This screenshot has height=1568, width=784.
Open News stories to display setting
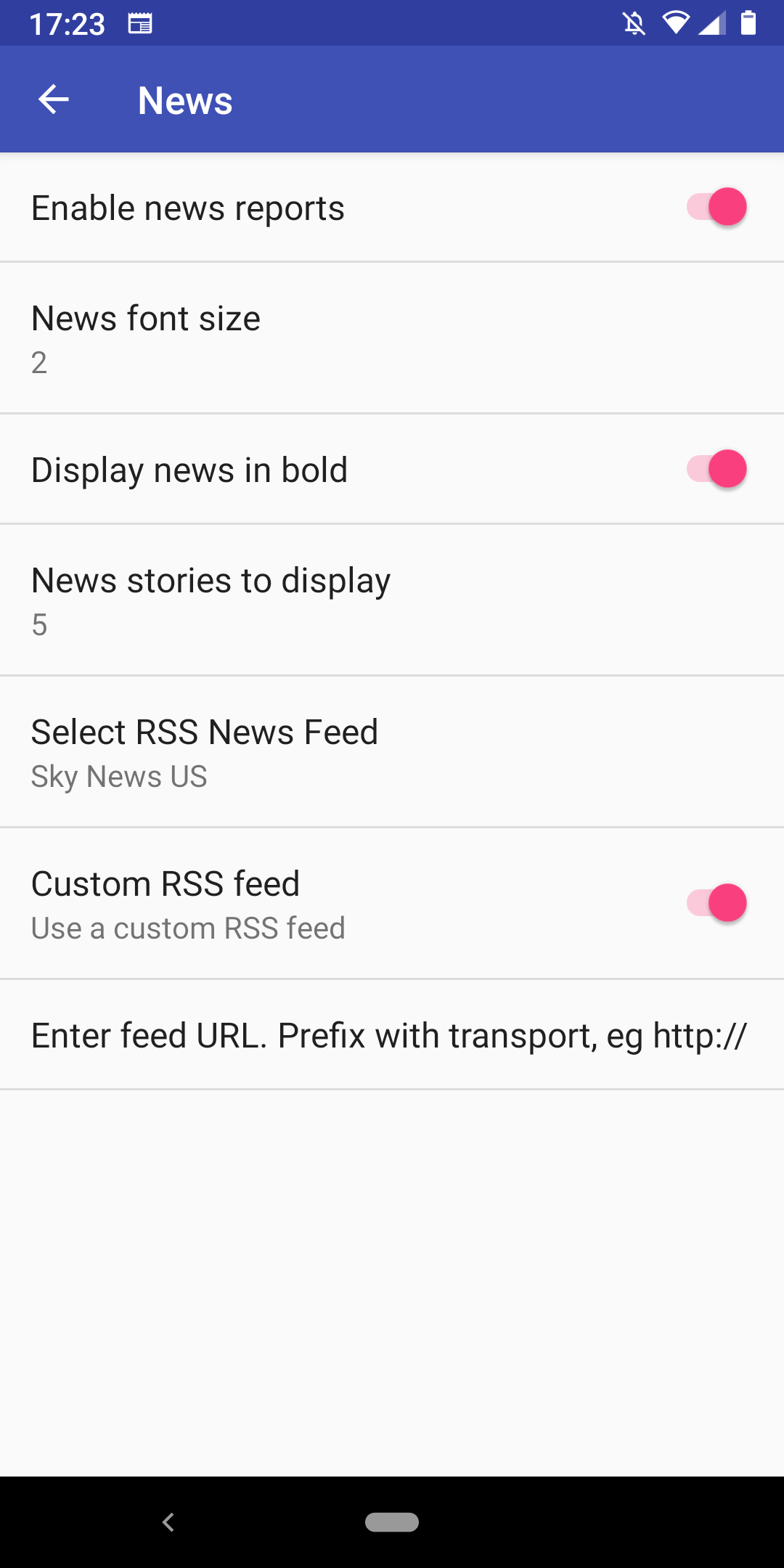click(392, 600)
